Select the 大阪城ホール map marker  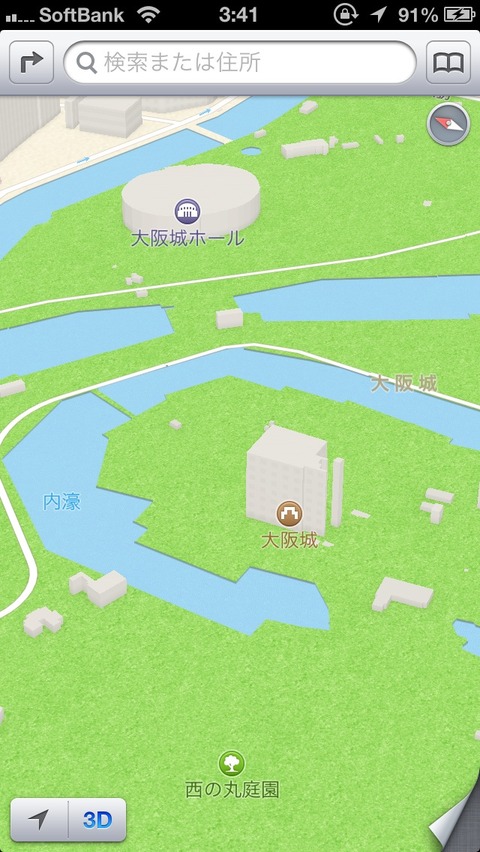[188, 211]
